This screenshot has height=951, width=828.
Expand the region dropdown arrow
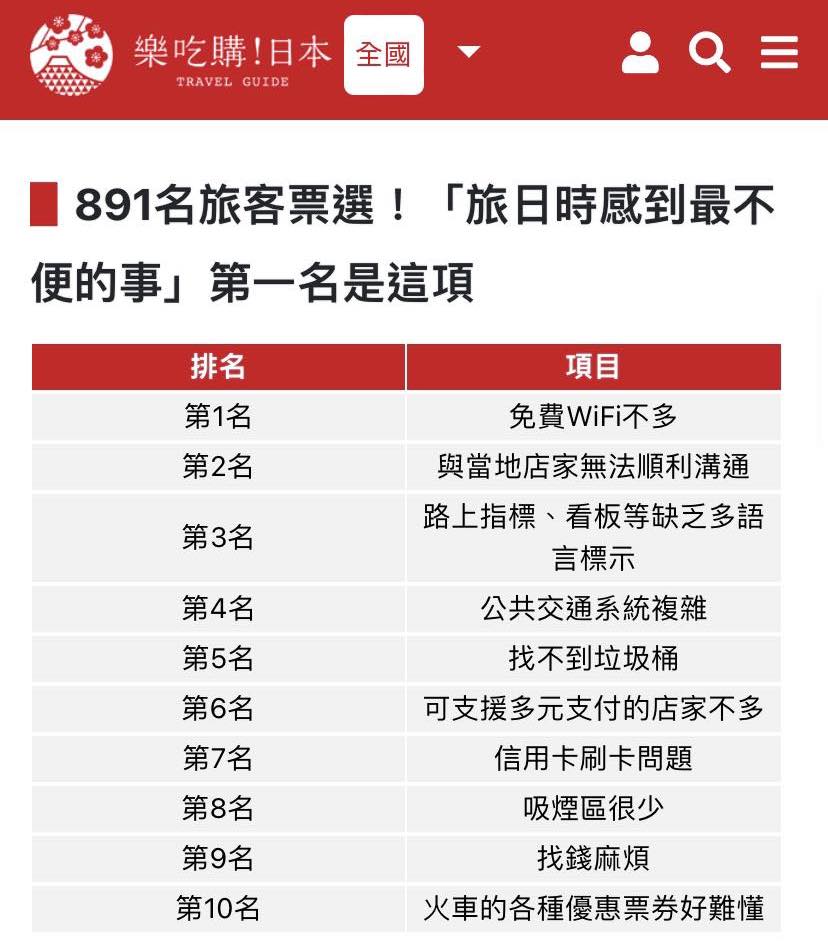click(468, 52)
